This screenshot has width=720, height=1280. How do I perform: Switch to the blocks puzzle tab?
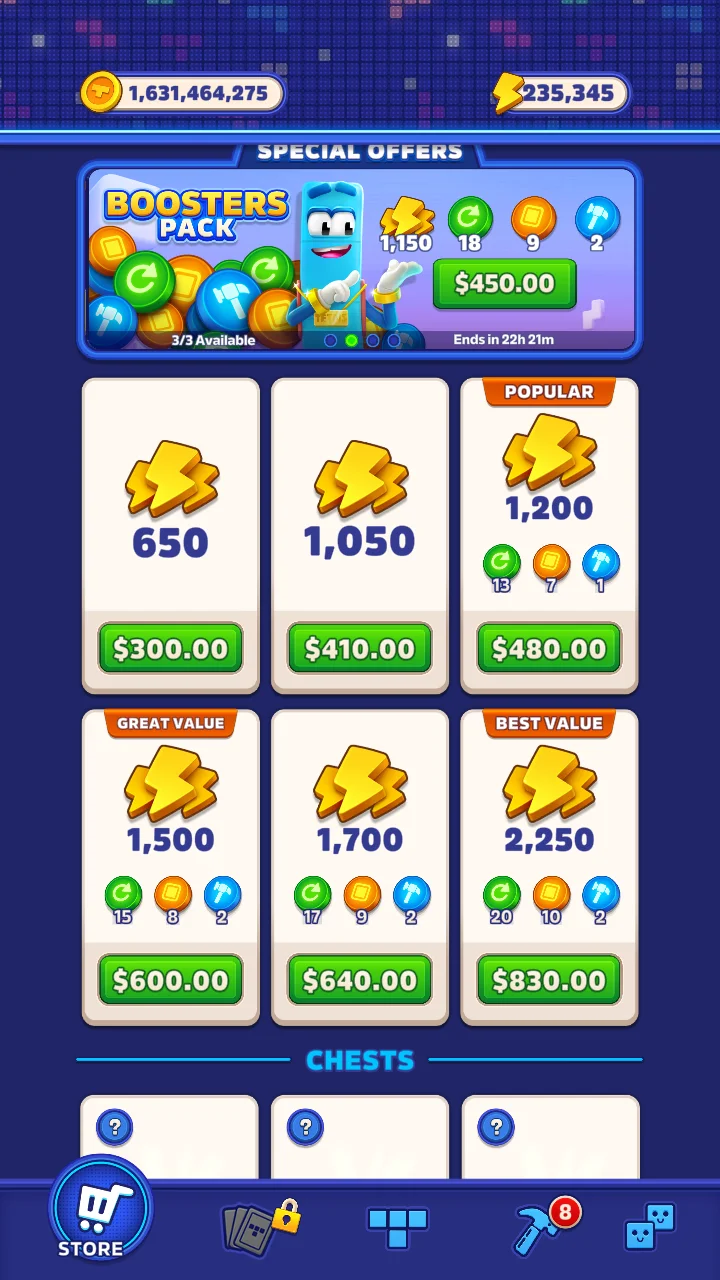397,1226
